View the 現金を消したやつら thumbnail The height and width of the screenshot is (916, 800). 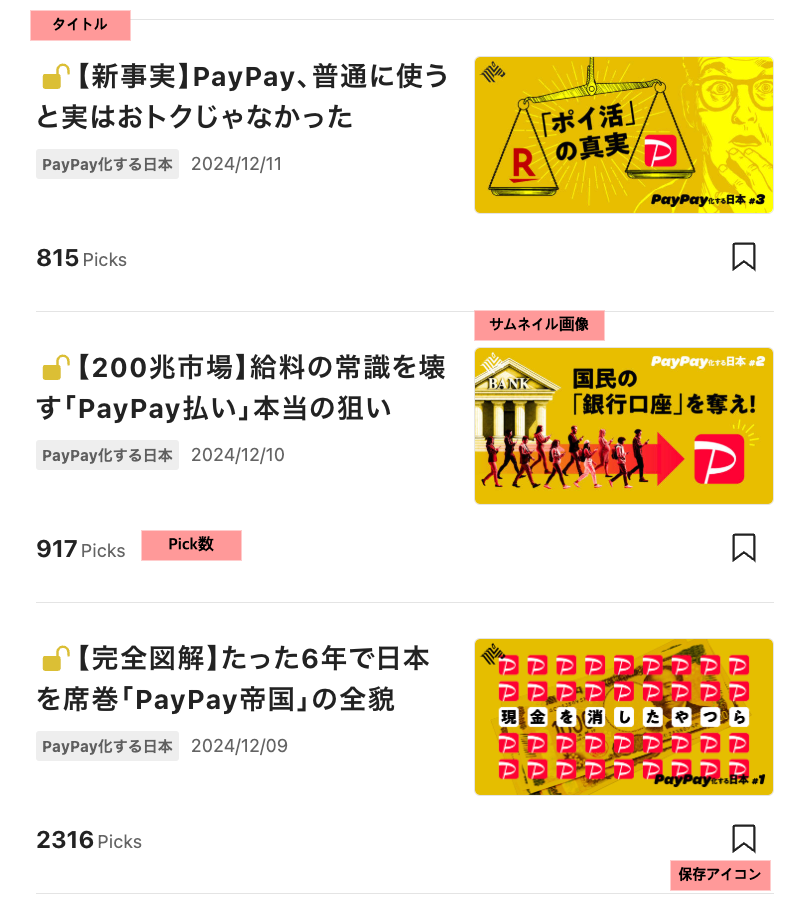pyautogui.click(x=623, y=717)
